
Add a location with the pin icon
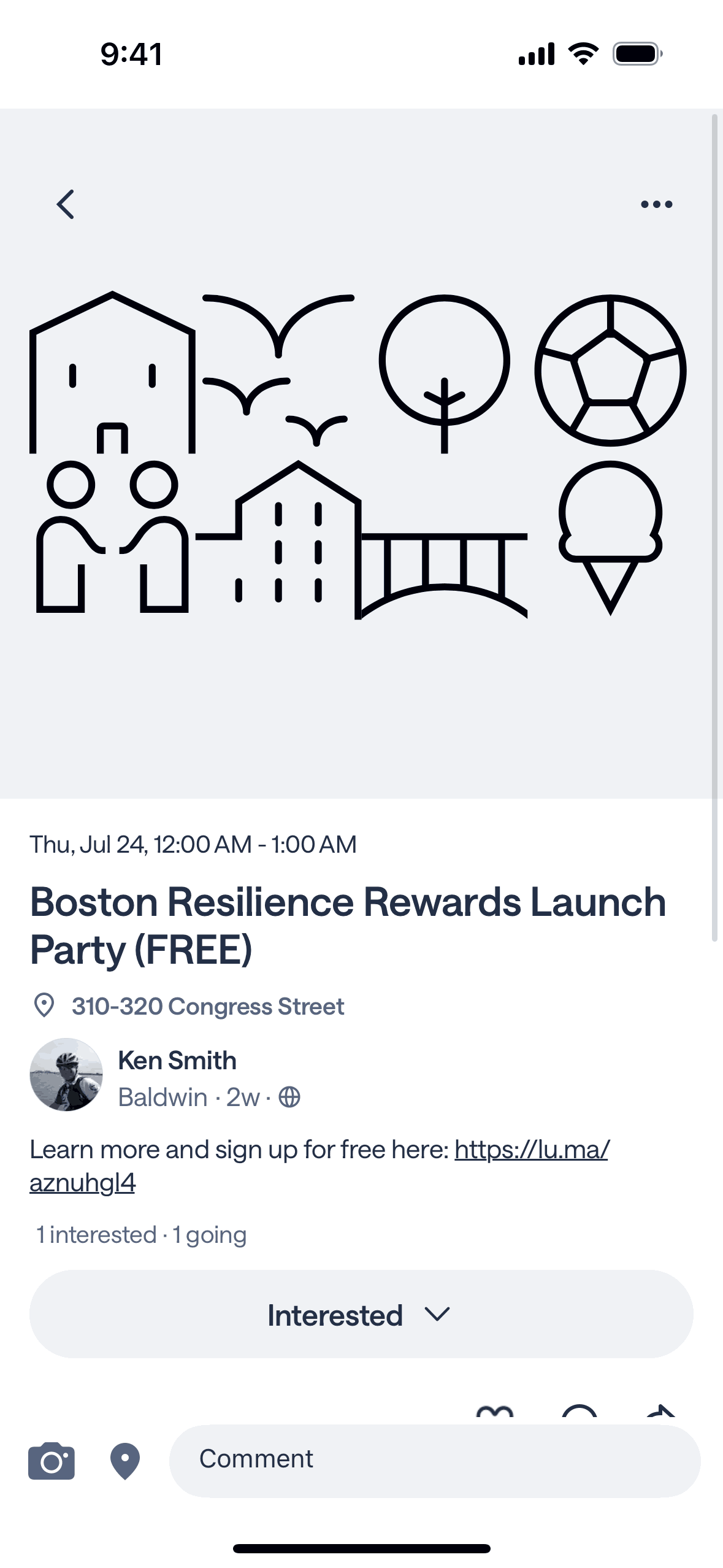click(124, 1461)
